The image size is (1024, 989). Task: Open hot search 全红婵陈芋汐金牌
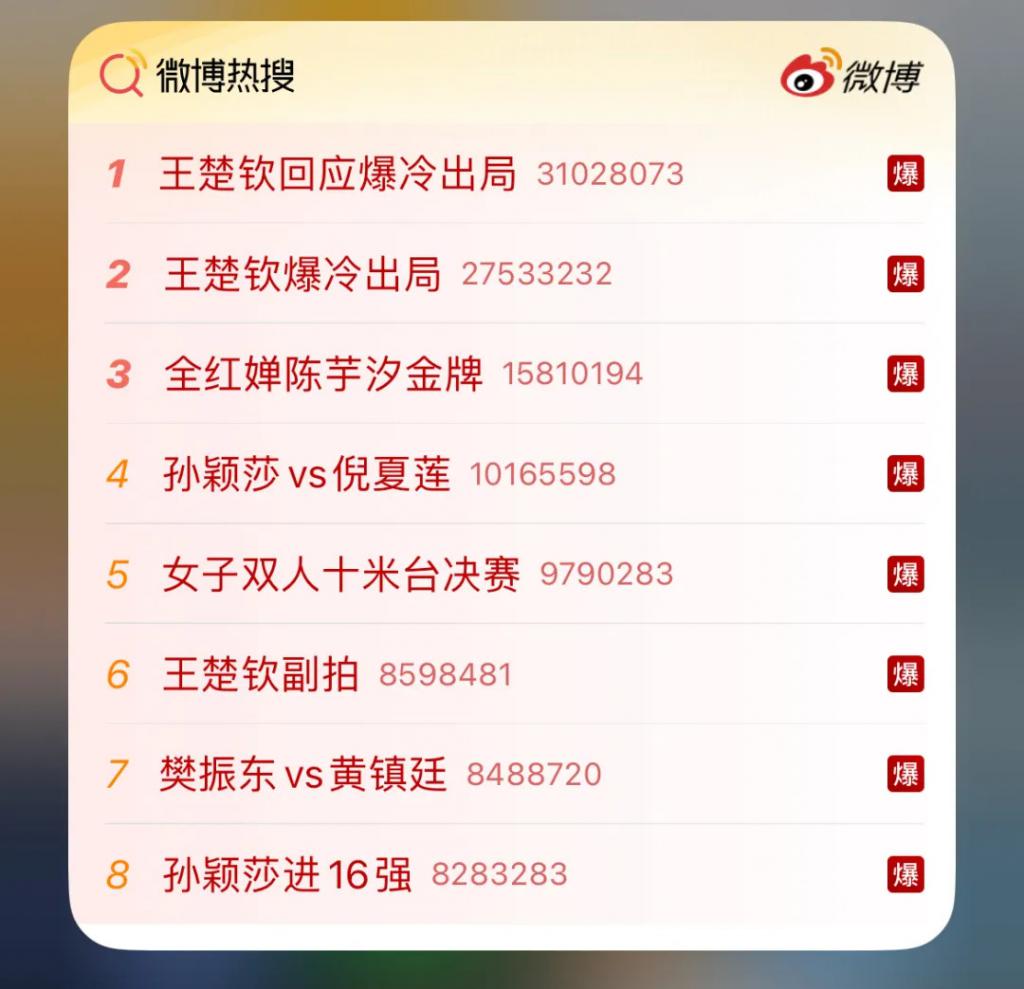(323, 374)
